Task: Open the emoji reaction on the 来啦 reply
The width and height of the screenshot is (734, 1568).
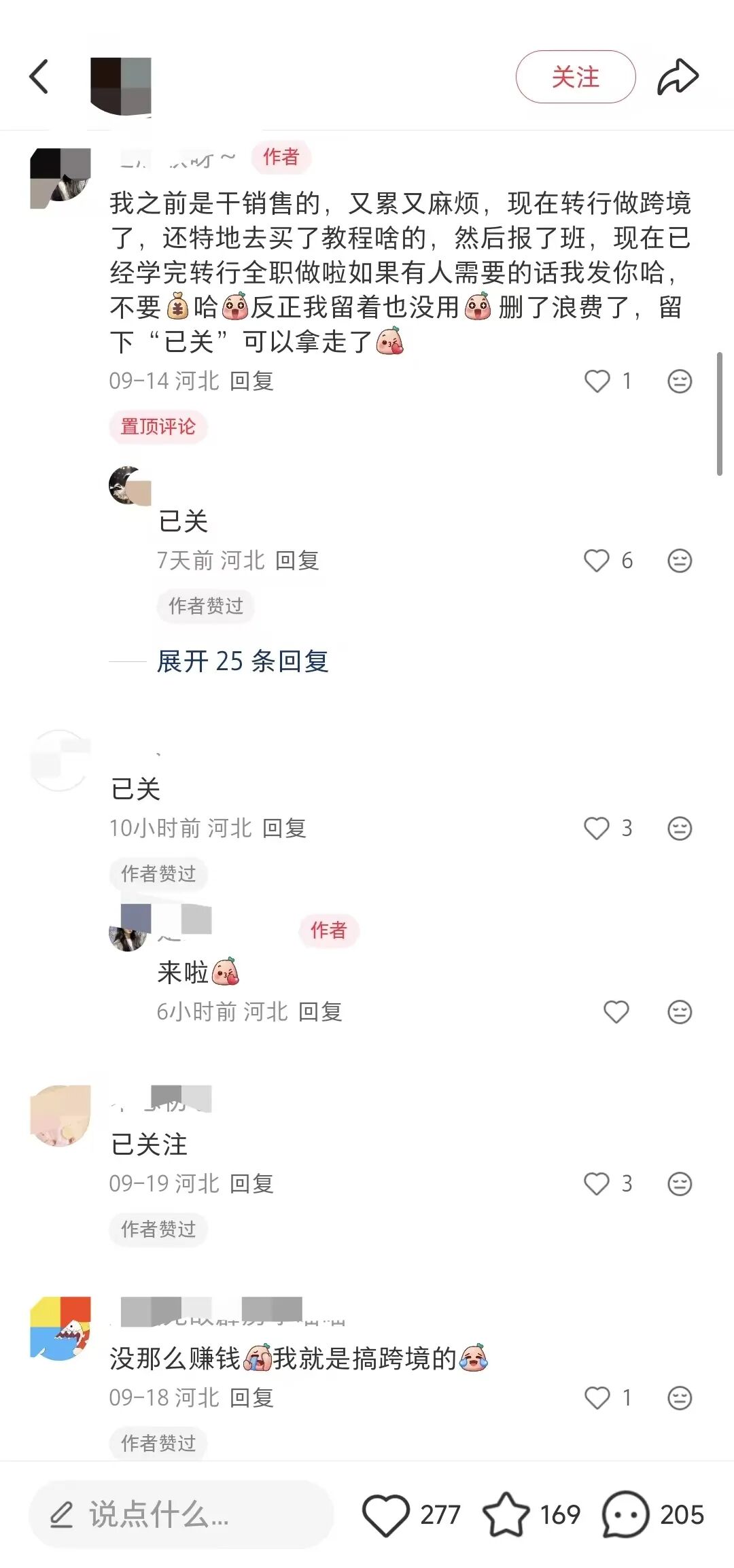Action: click(680, 1012)
